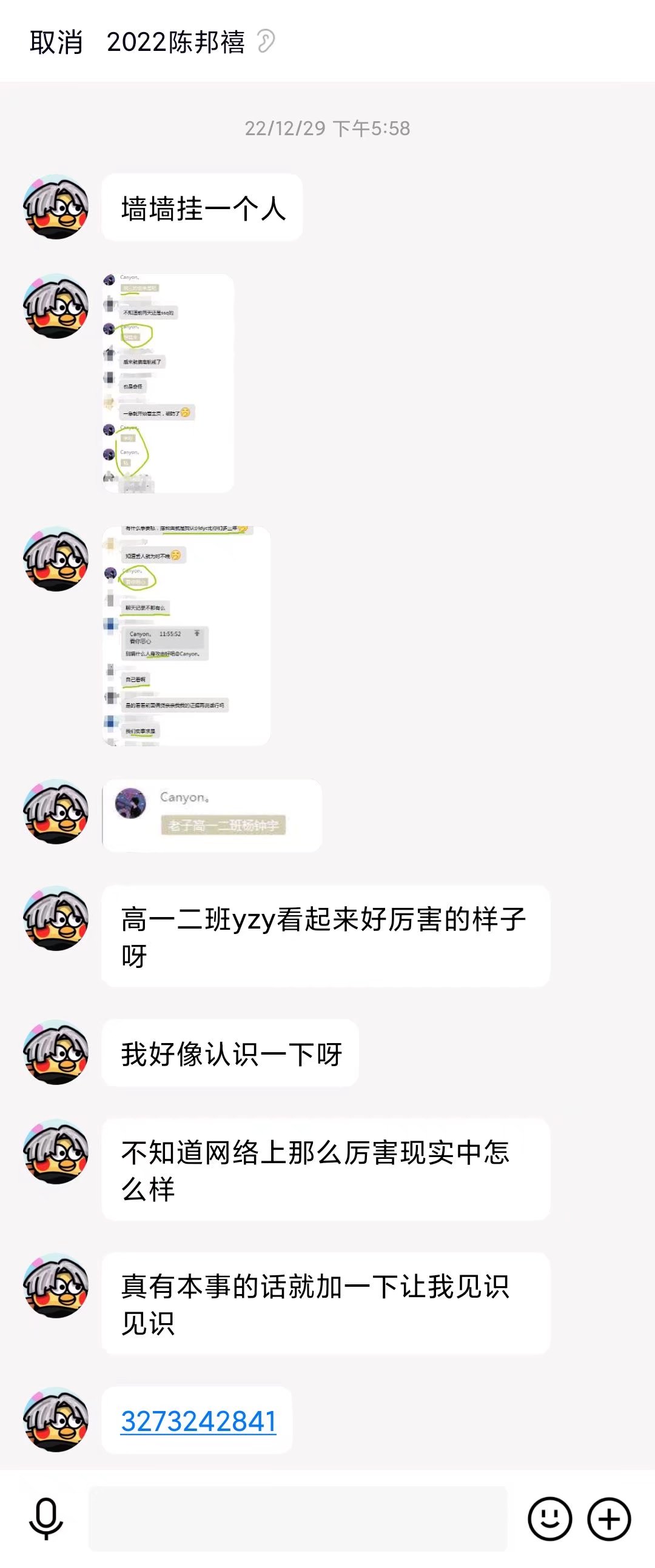Tap the ear icon beside 2022陈邦禧
Image resolution: width=655 pixels, height=1568 pixels.
(266, 41)
